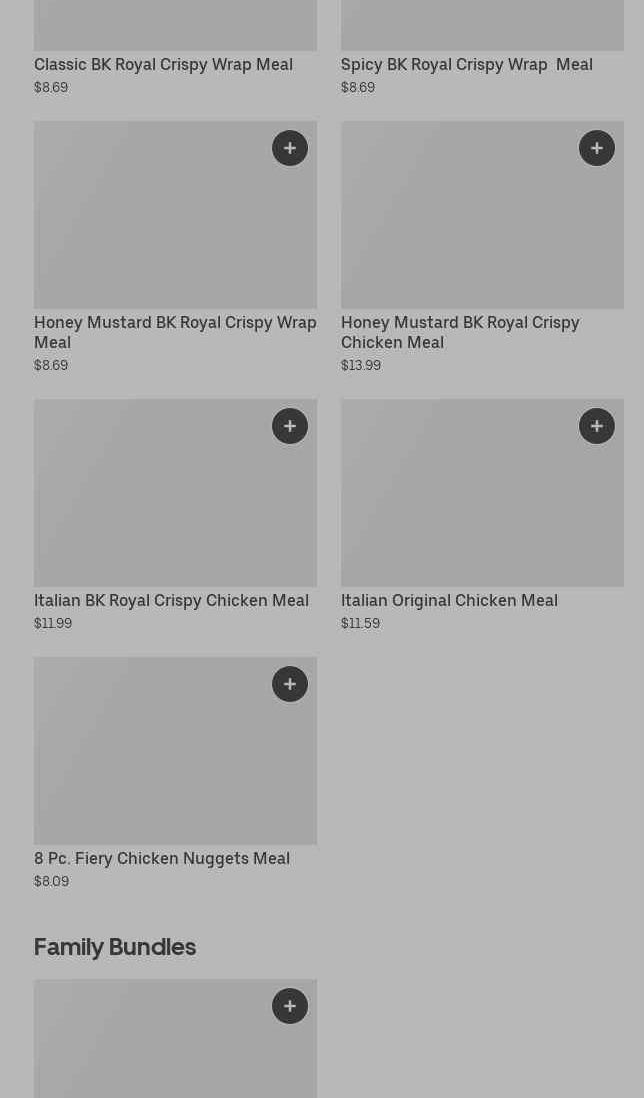Open 8 Pc. Fiery Chicken Nuggets Meal details

coord(162,858)
